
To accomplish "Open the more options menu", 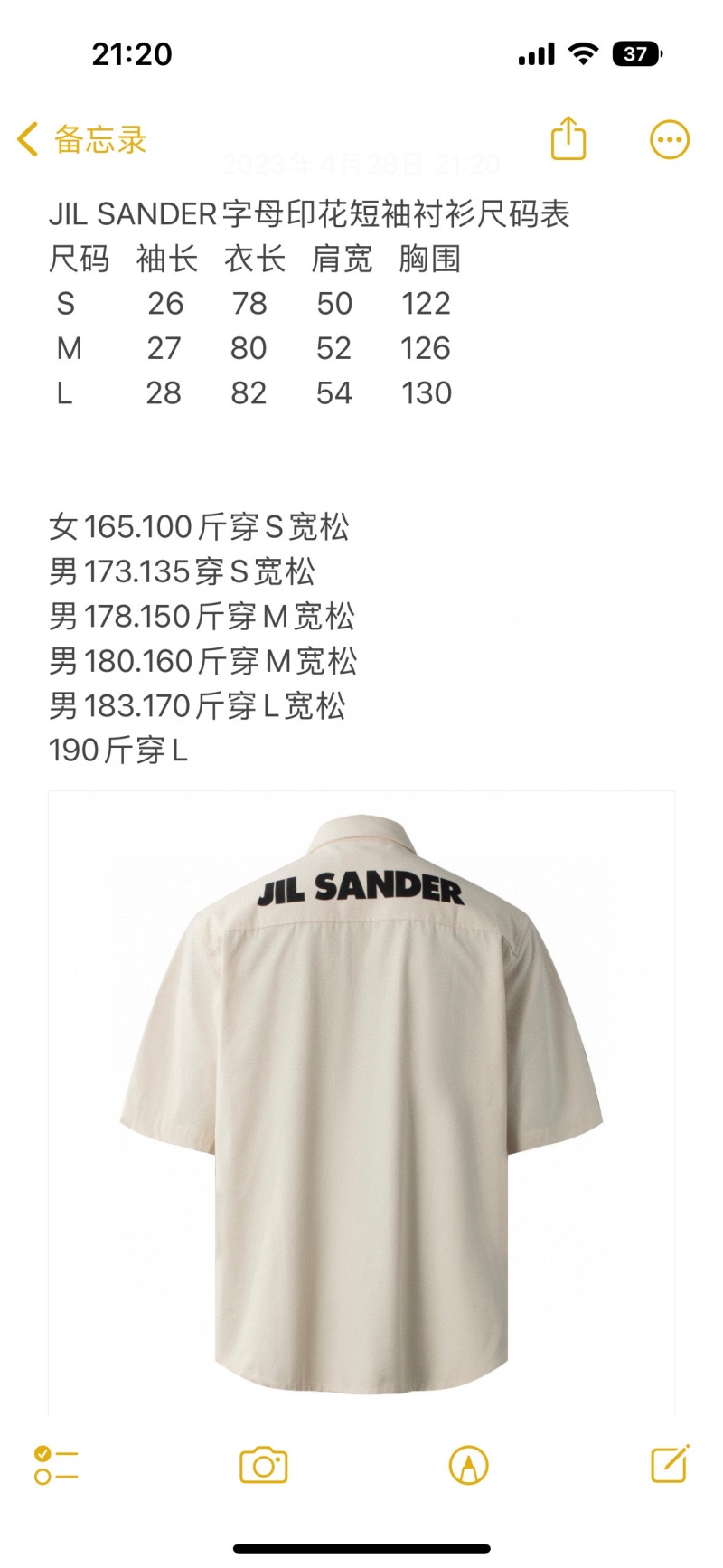I will pyautogui.click(x=670, y=140).
